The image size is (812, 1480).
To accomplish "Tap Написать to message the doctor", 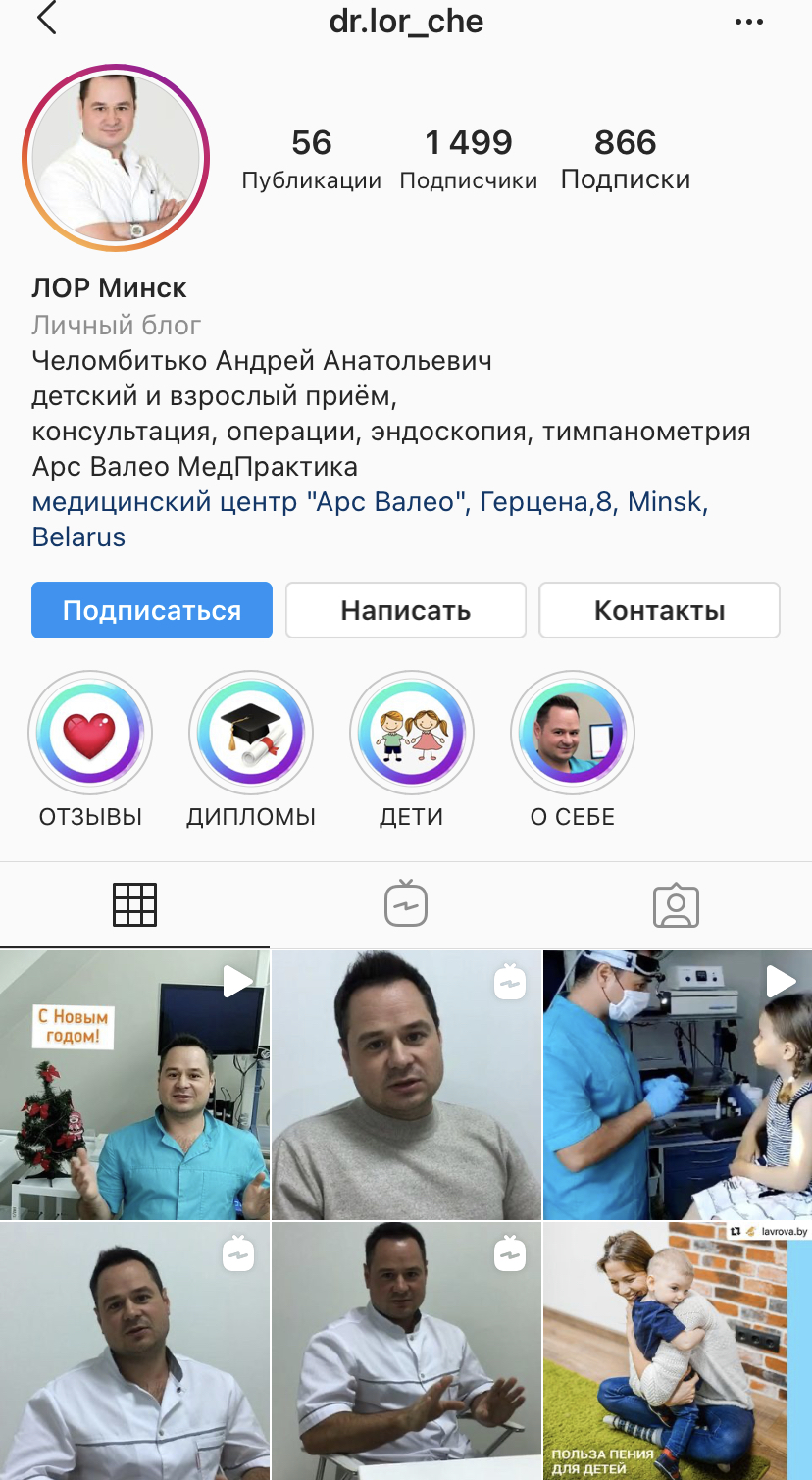I will [406, 610].
